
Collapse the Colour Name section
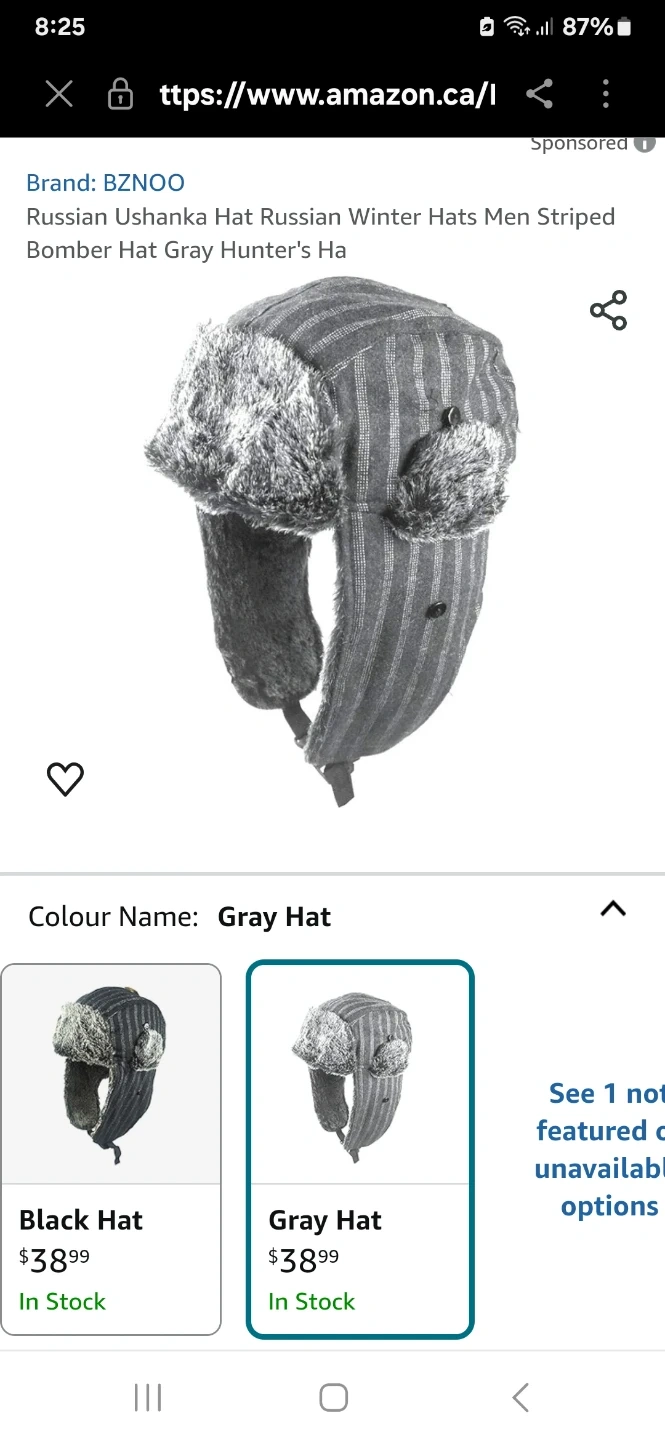612,909
